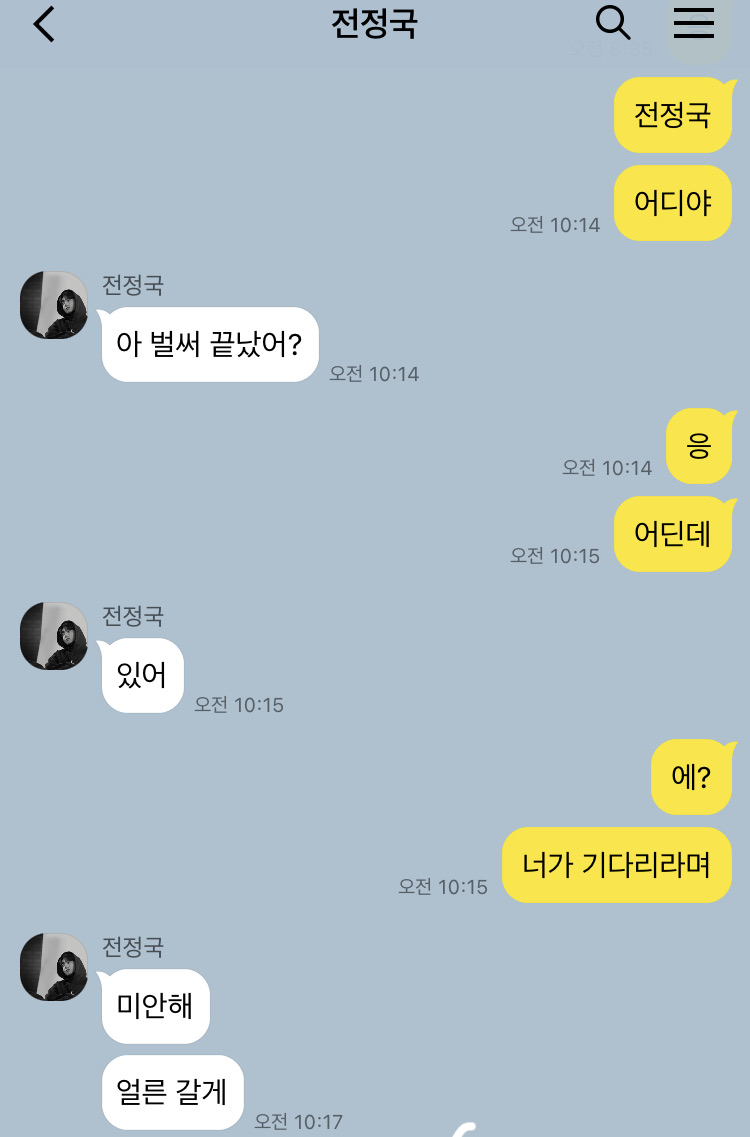Open the chat room hamburger menu
Viewport: 750px width, 1137px height.
pyautogui.click(x=693, y=24)
